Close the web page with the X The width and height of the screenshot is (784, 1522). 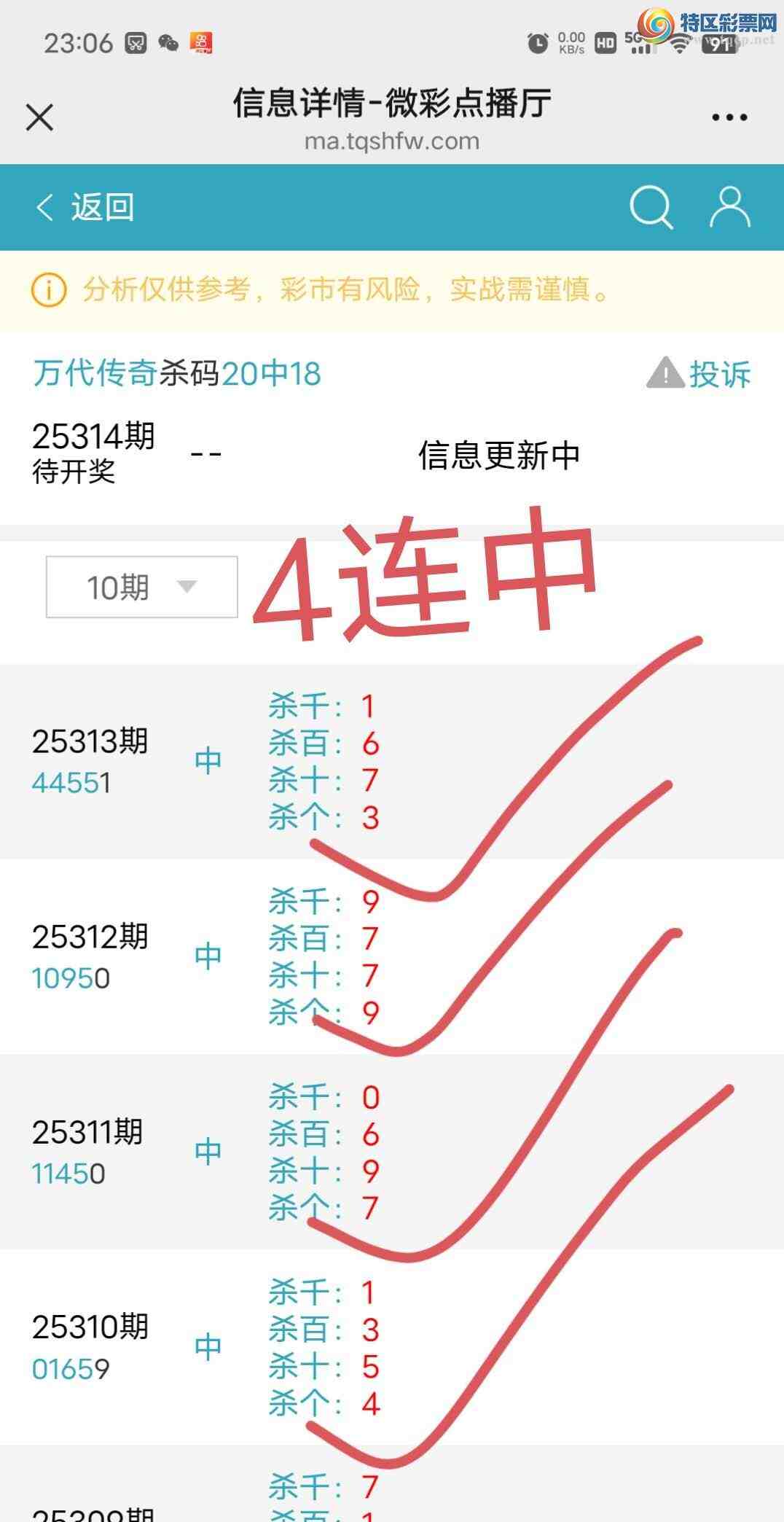coord(39,117)
